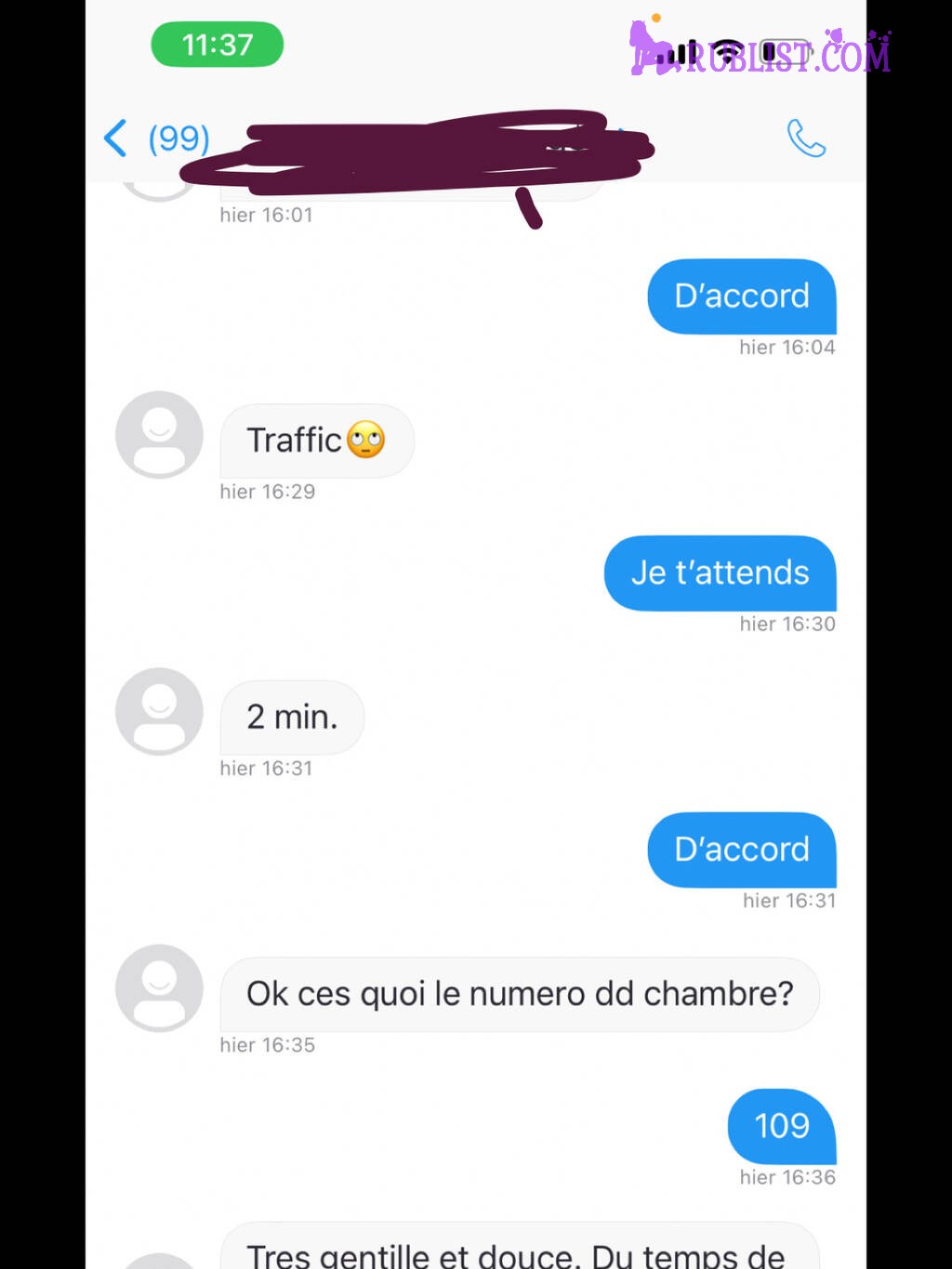Screen dimensions: 952x1269
Task: Go back to the conversations list
Action: tap(116, 139)
